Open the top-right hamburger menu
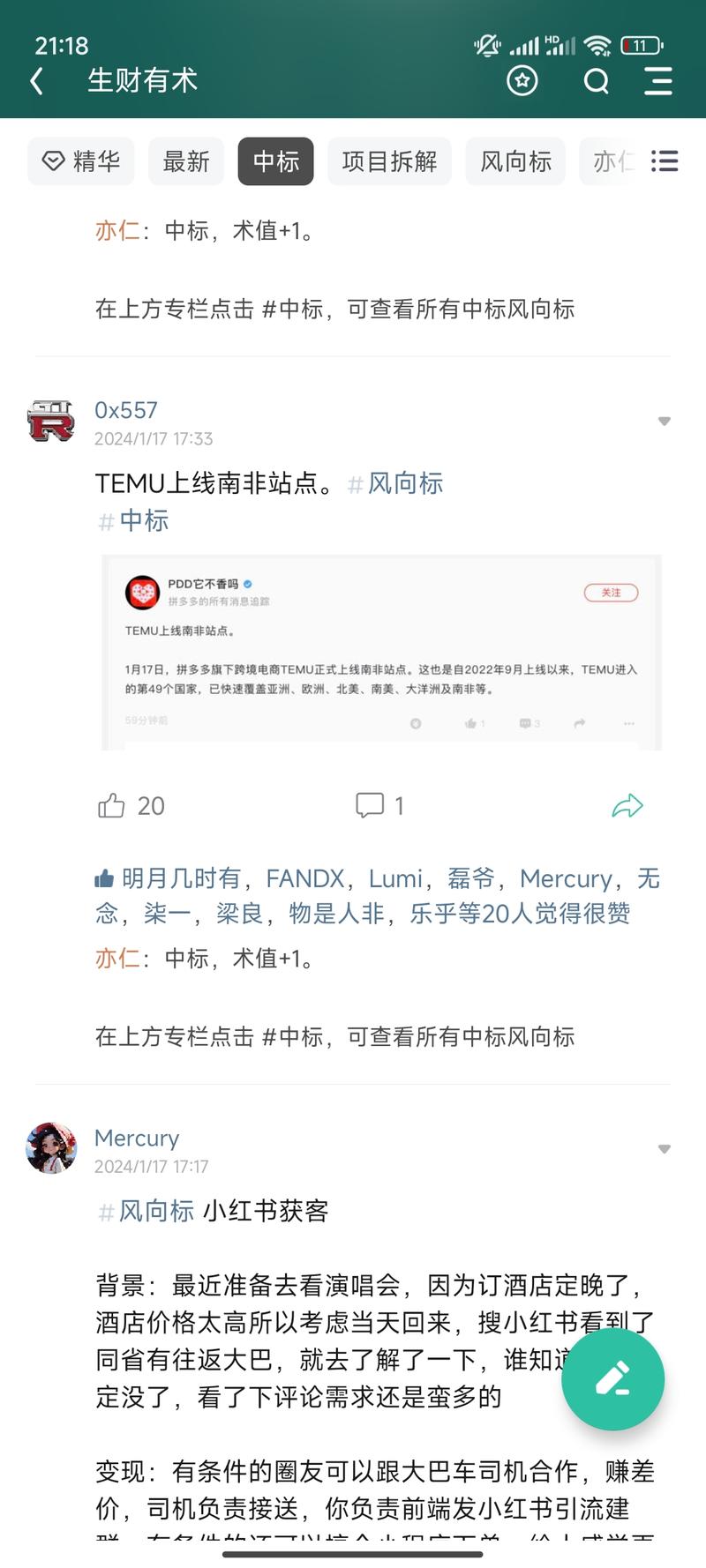The width and height of the screenshot is (706, 1568). (x=658, y=81)
